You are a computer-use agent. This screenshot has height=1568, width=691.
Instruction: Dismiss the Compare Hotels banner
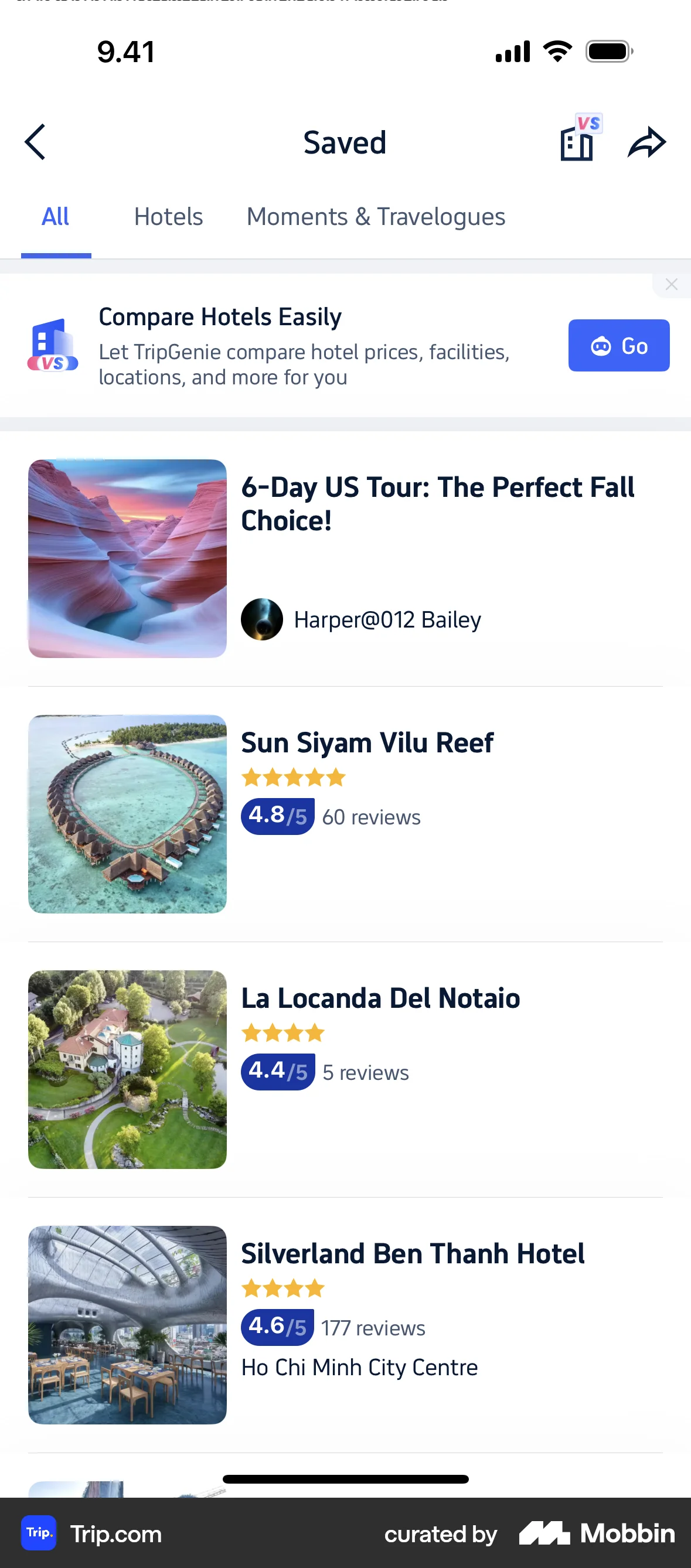[672, 284]
